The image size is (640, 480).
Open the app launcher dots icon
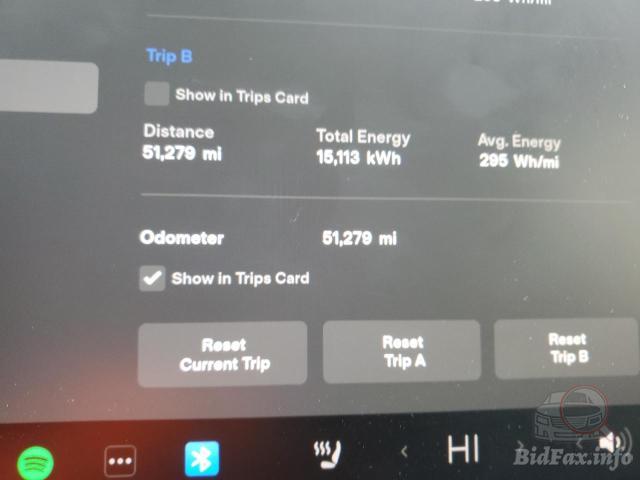[x=121, y=461]
